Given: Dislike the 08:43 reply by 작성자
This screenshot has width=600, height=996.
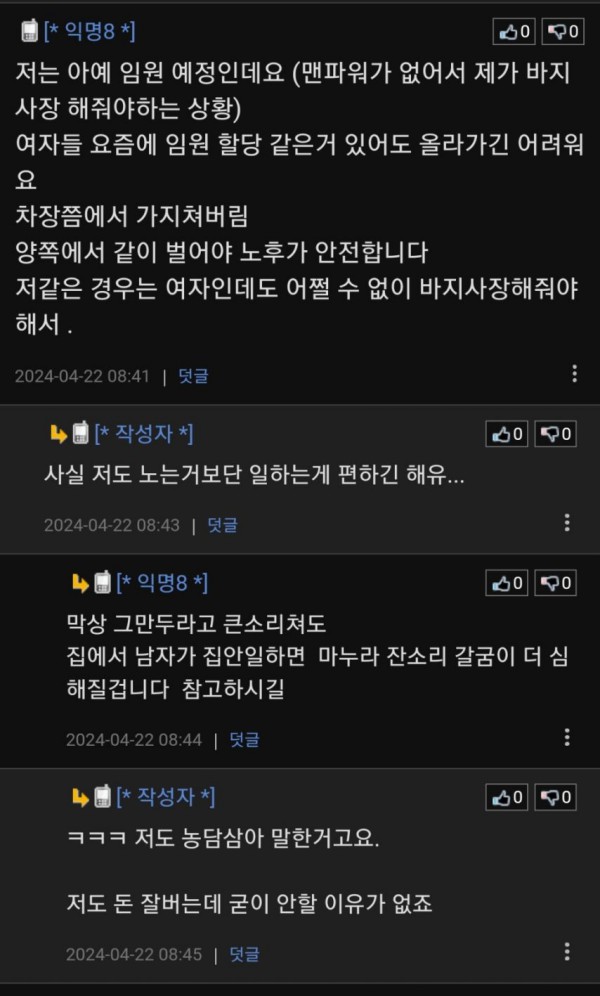Looking at the screenshot, I should (x=556, y=434).
